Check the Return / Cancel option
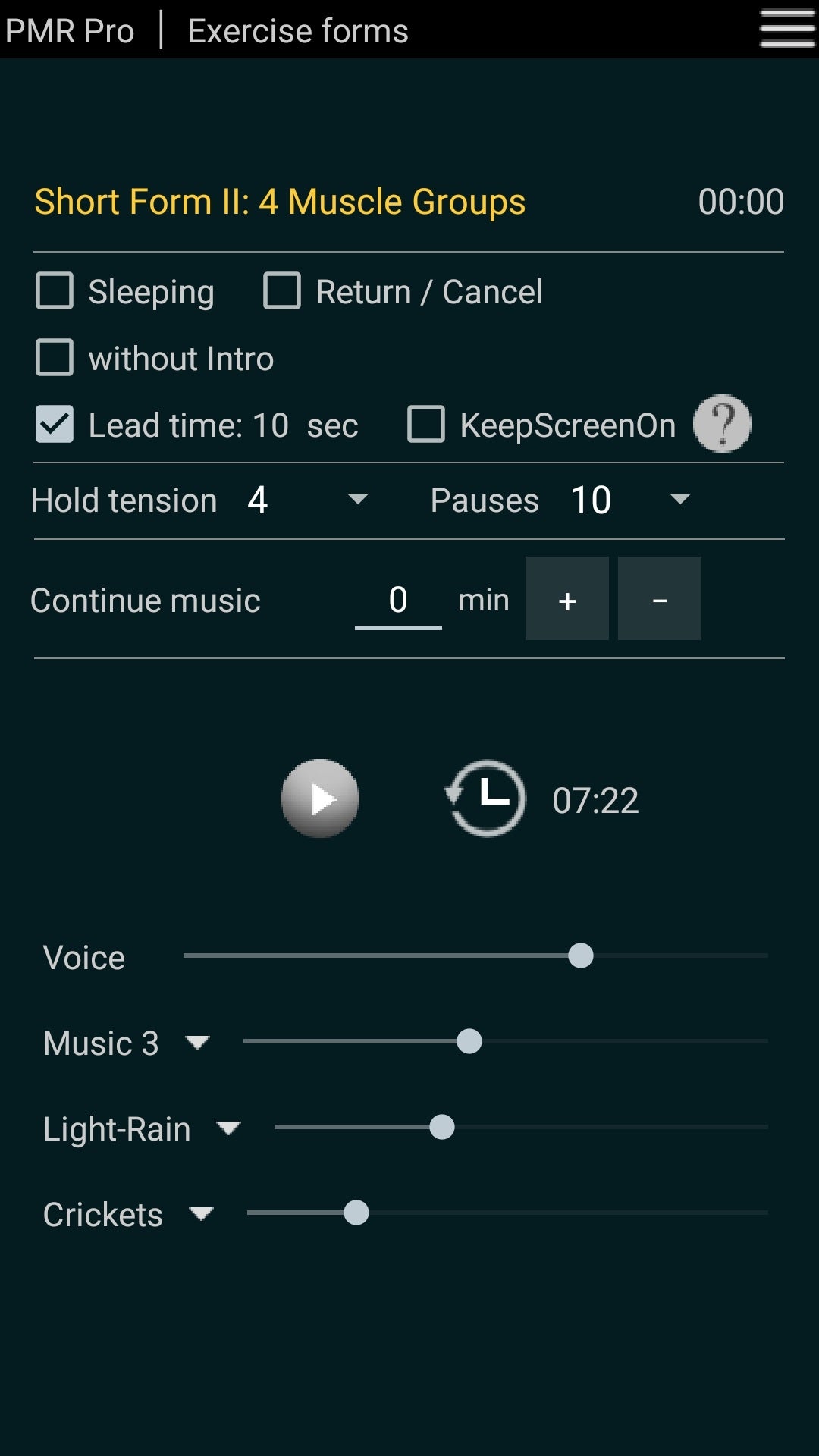 [x=282, y=291]
